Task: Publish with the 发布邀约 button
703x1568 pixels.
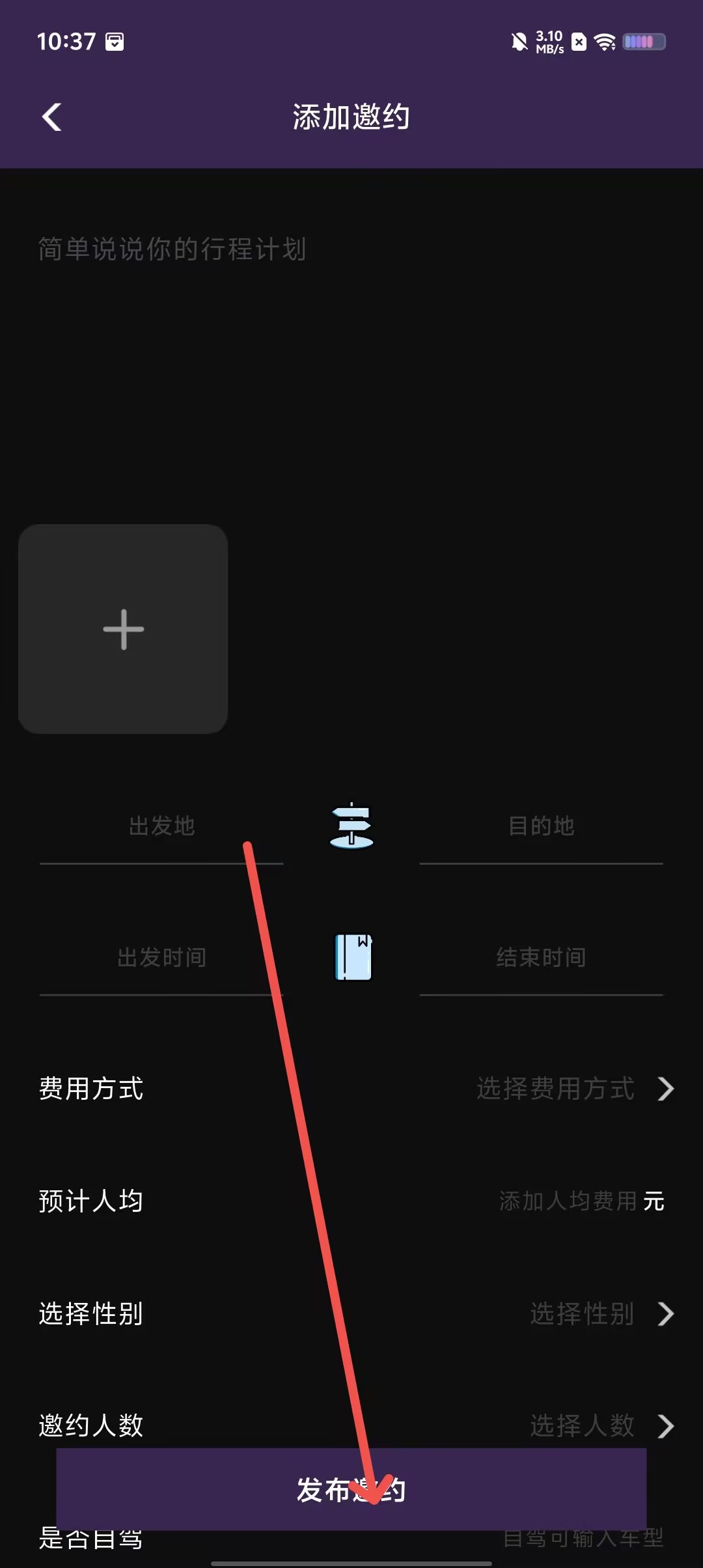Action: pos(351,1489)
